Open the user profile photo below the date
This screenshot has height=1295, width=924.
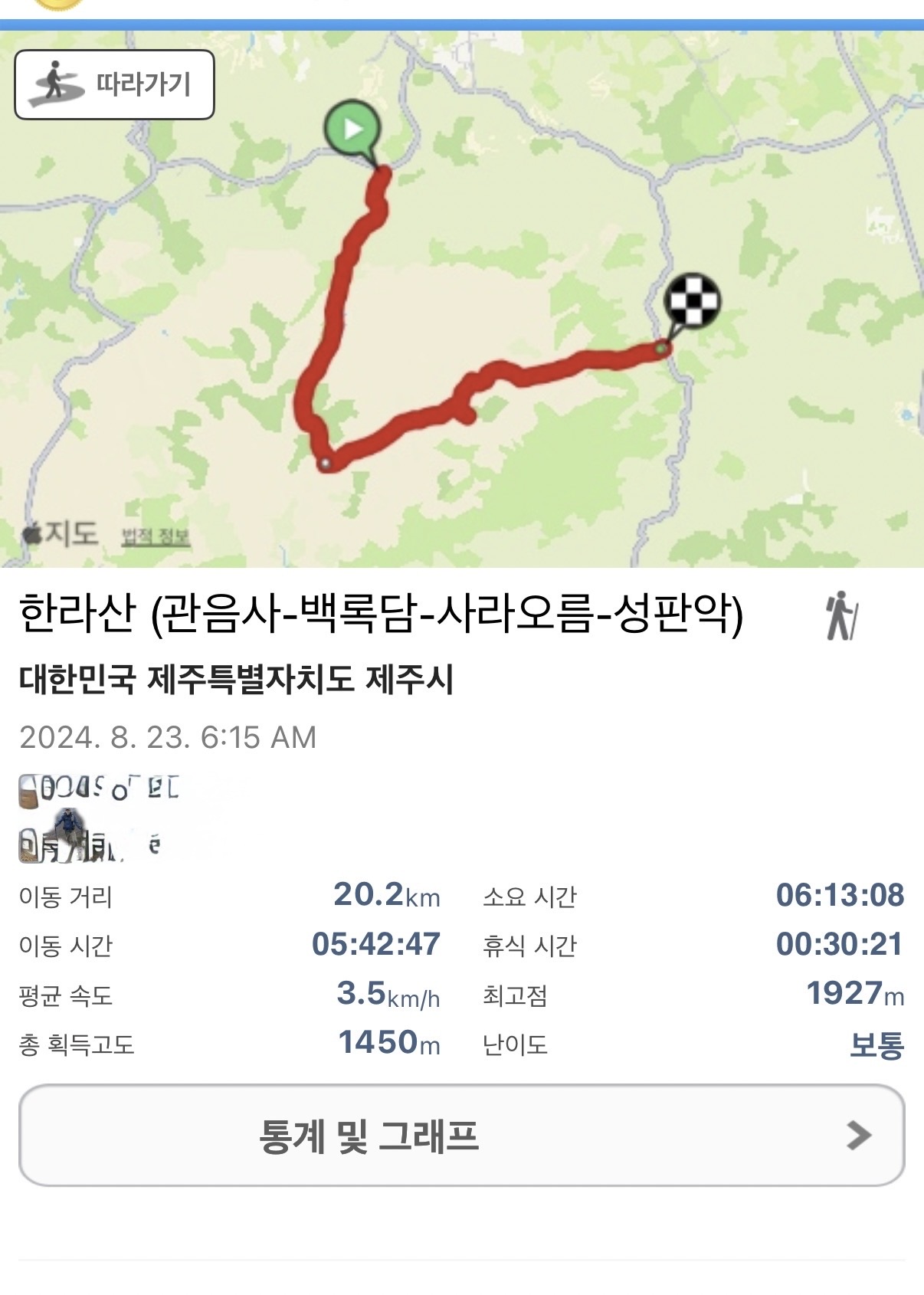pyautogui.click(x=70, y=834)
